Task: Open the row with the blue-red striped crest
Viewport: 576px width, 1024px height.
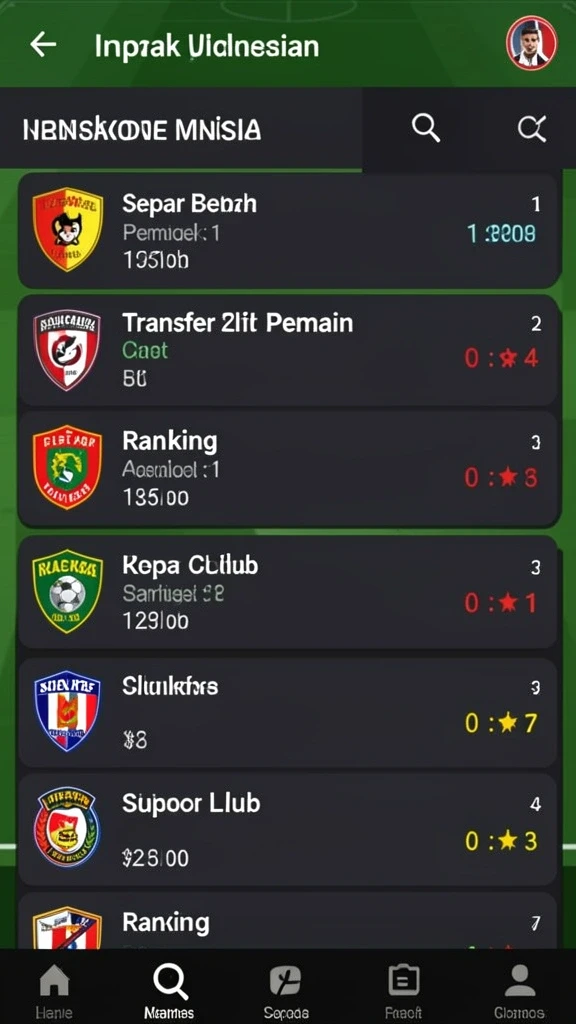Action: 288,712
